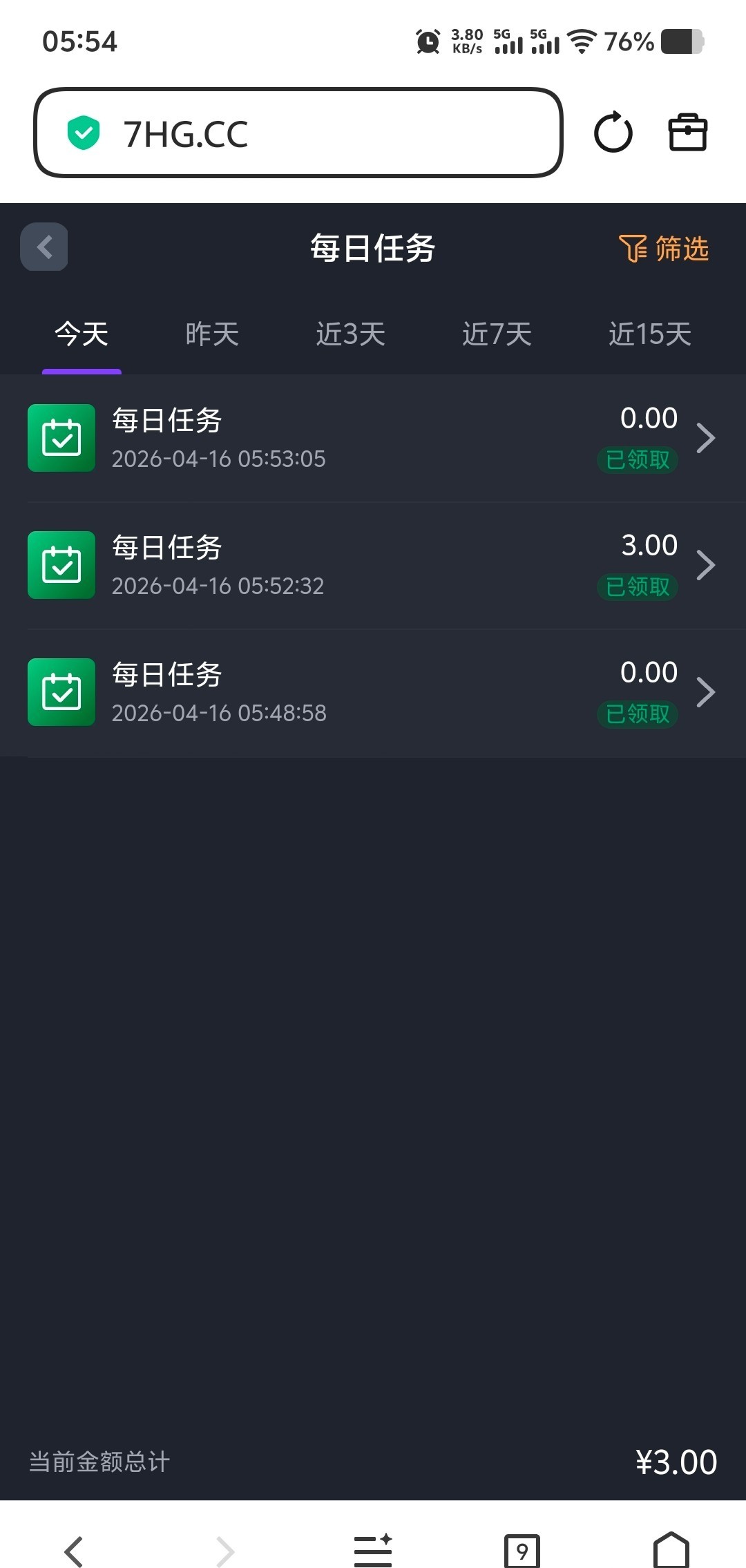Go to the browser home page
The height and width of the screenshot is (1568, 746).
(x=671, y=1552)
